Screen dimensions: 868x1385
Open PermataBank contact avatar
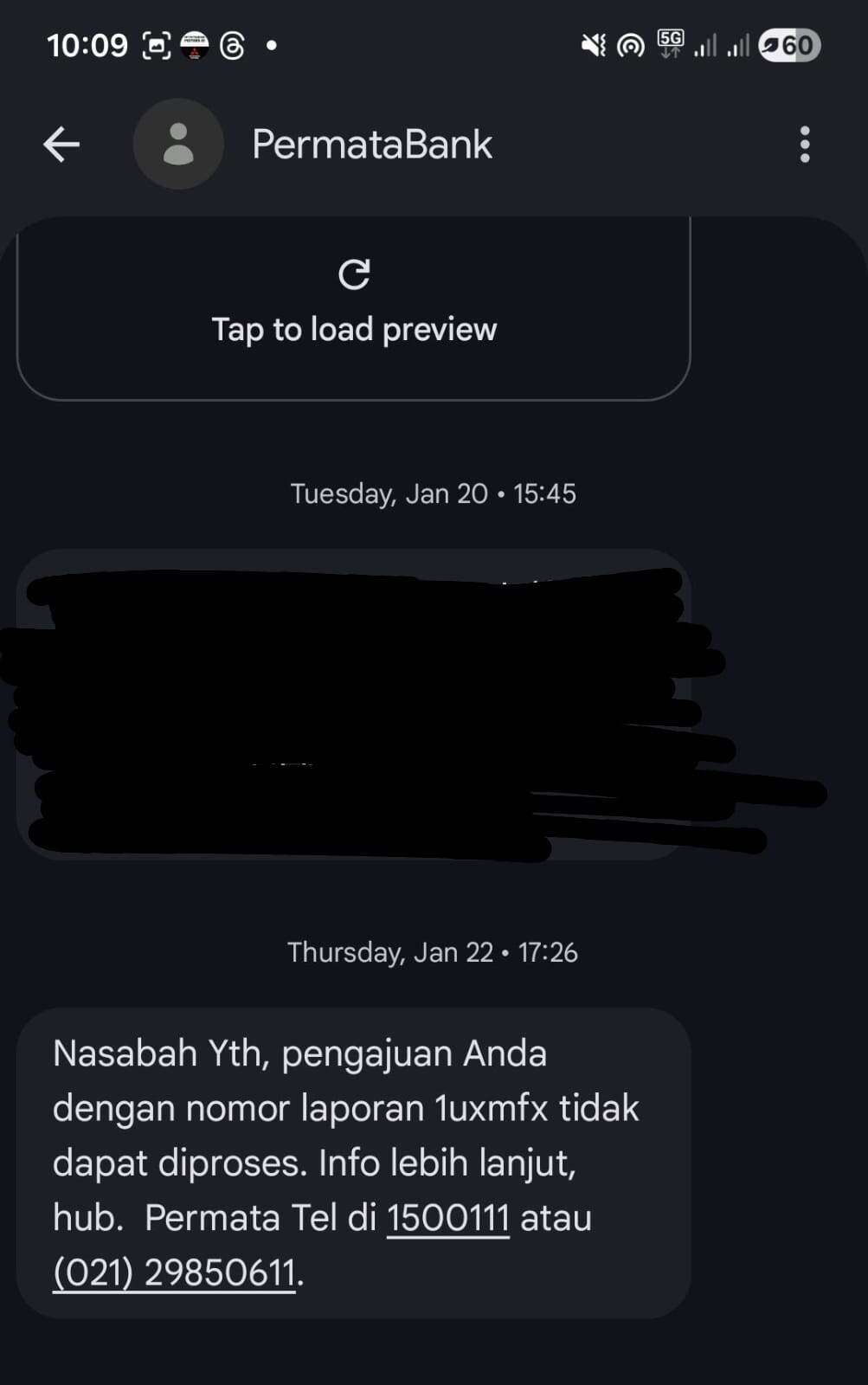[178, 145]
